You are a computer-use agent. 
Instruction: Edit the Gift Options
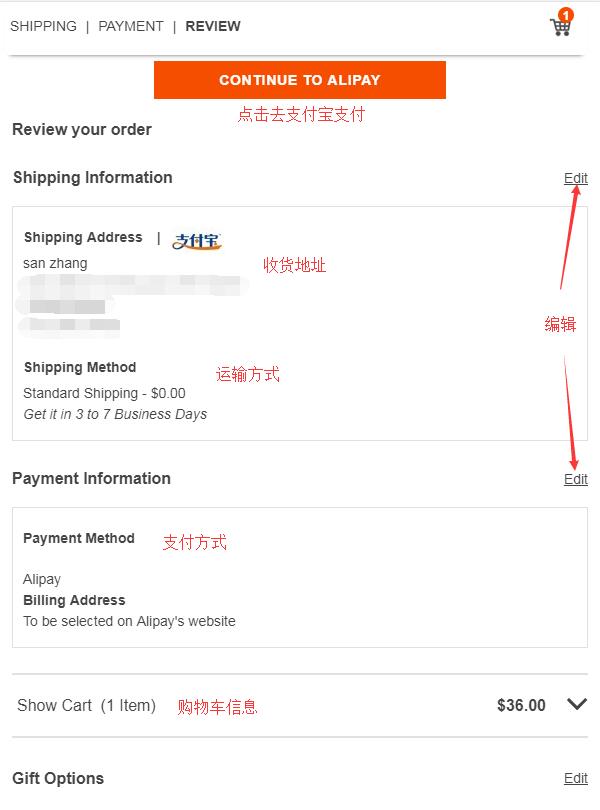pyautogui.click(x=575, y=778)
